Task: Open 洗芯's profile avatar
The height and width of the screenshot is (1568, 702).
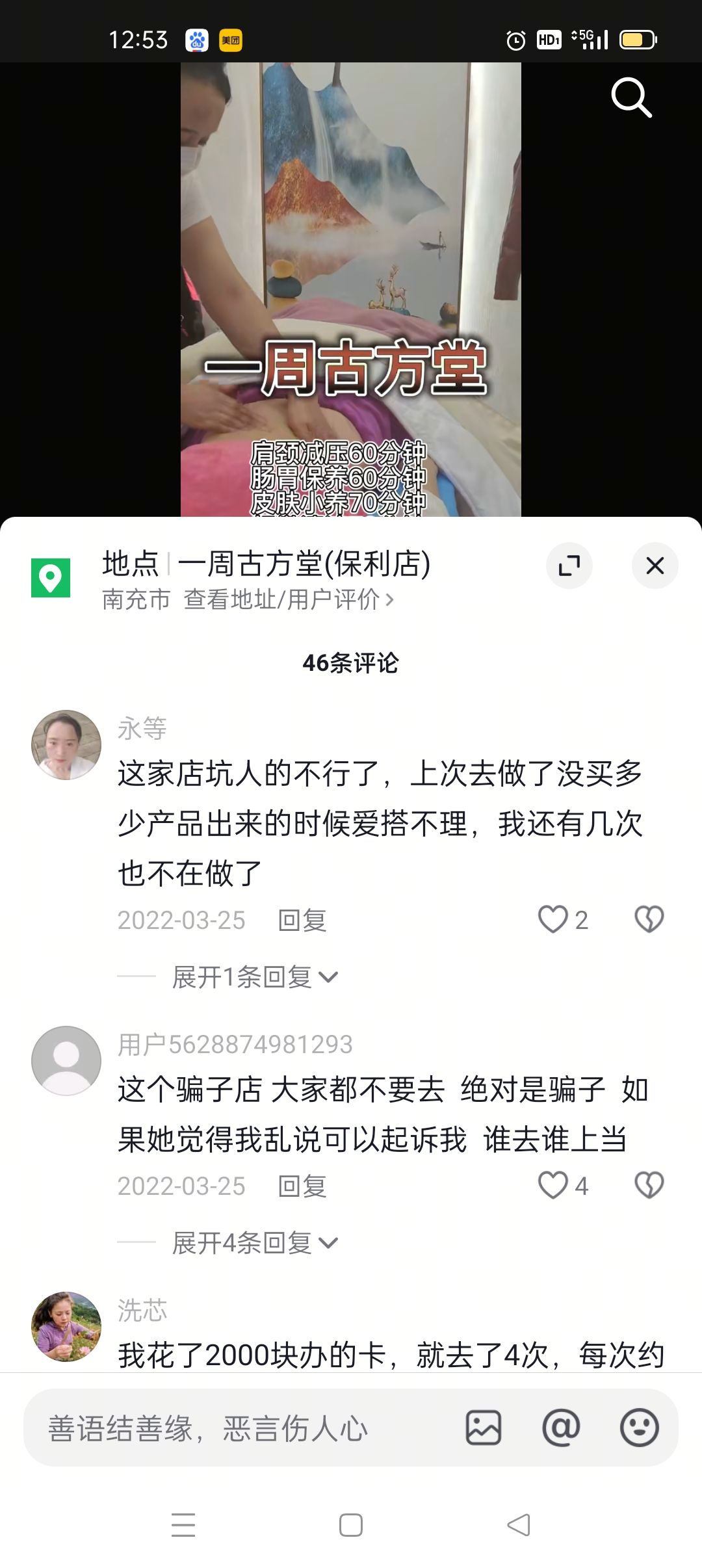Action: coord(66,1326)
